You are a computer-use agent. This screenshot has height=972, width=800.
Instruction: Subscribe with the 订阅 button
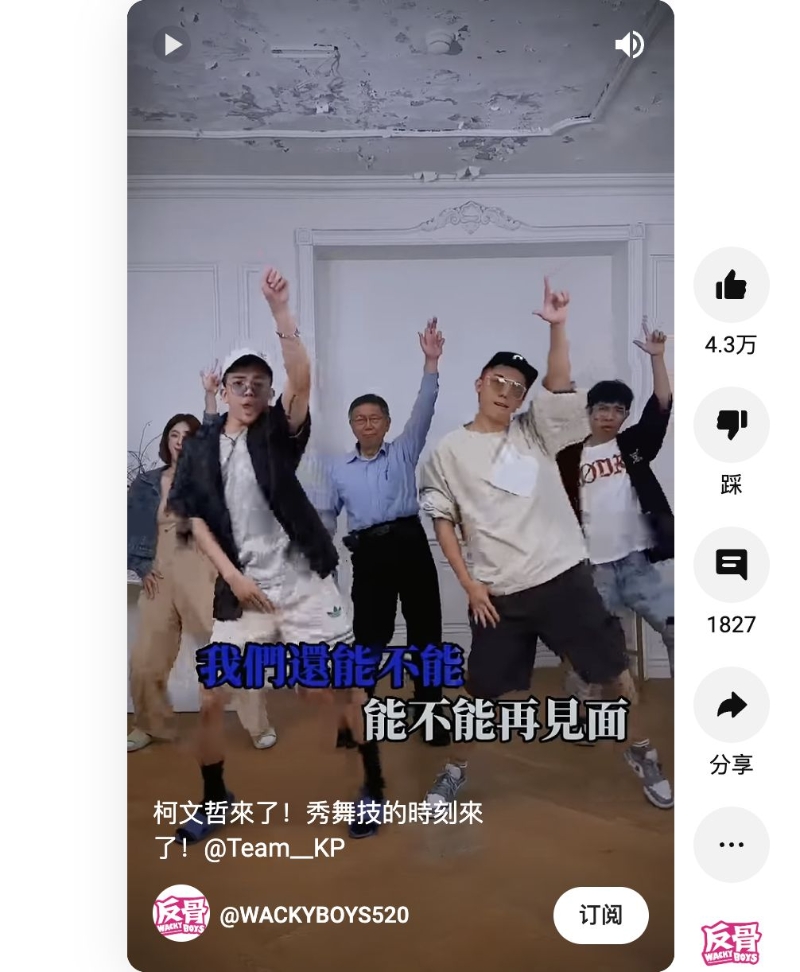coord(601,915)
